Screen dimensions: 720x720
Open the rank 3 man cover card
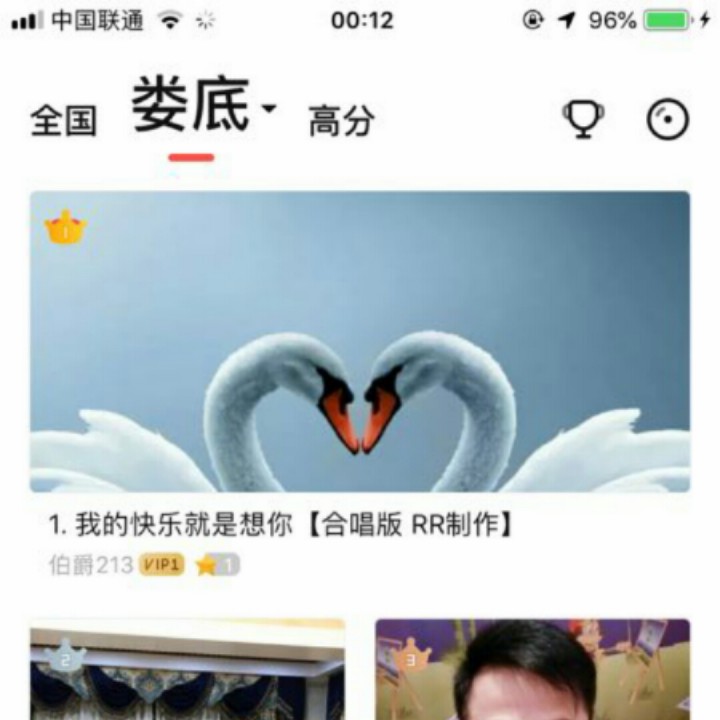pos(532,670)
